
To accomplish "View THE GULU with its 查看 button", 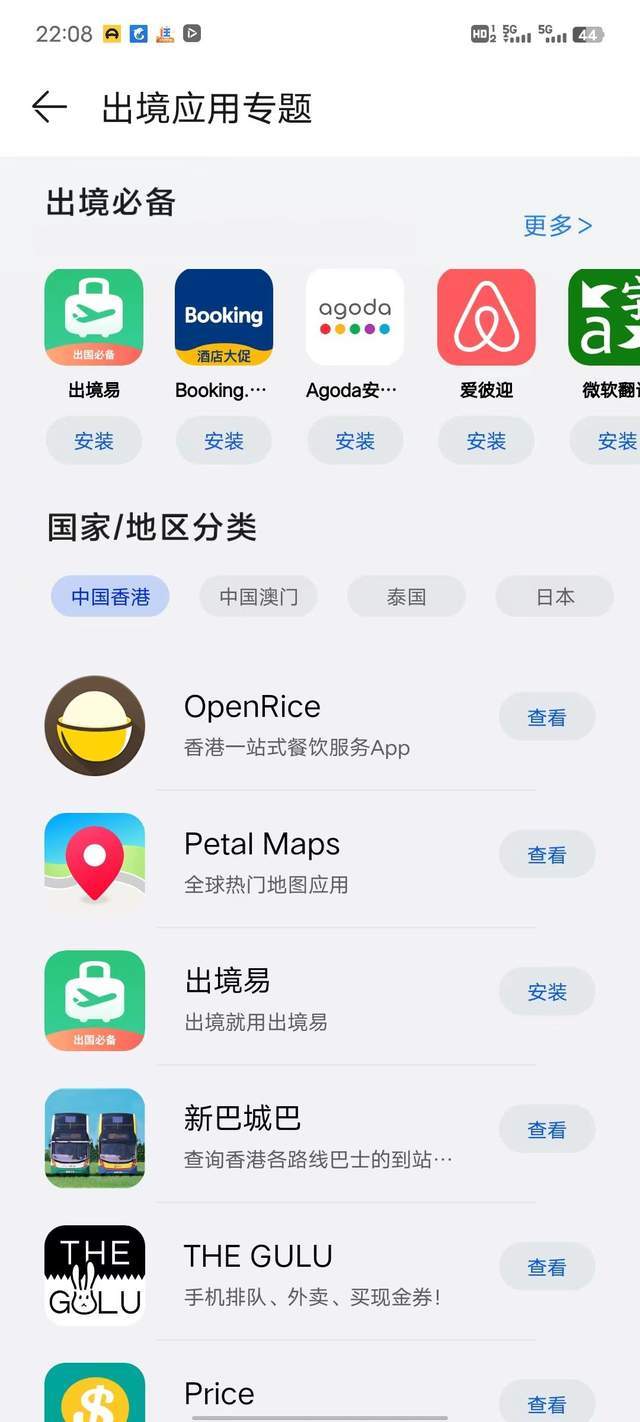I will (547, 1267).
